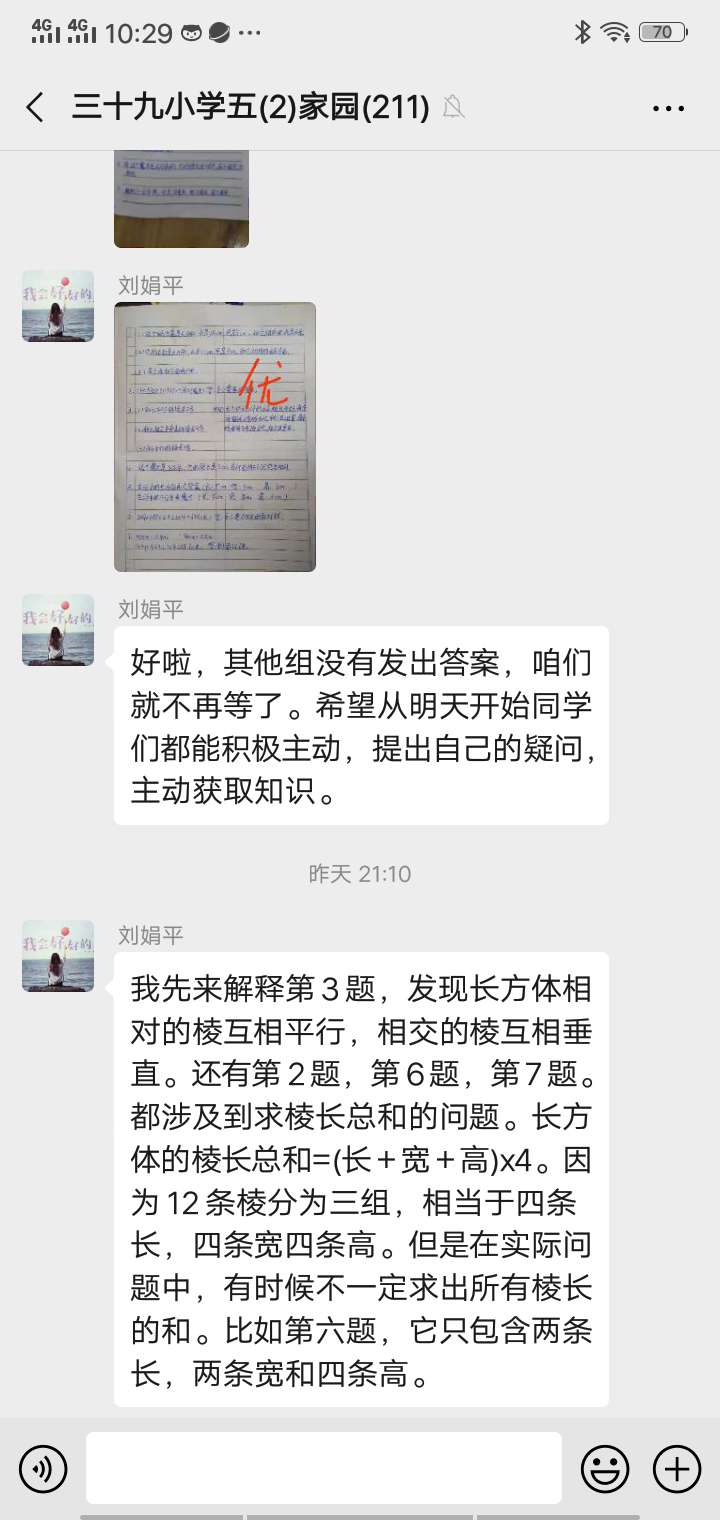Screen dimensions: 720x1520
Task: Open 刘娟平's avatar beside the 优 photo
Action: [x=58, y=306]
